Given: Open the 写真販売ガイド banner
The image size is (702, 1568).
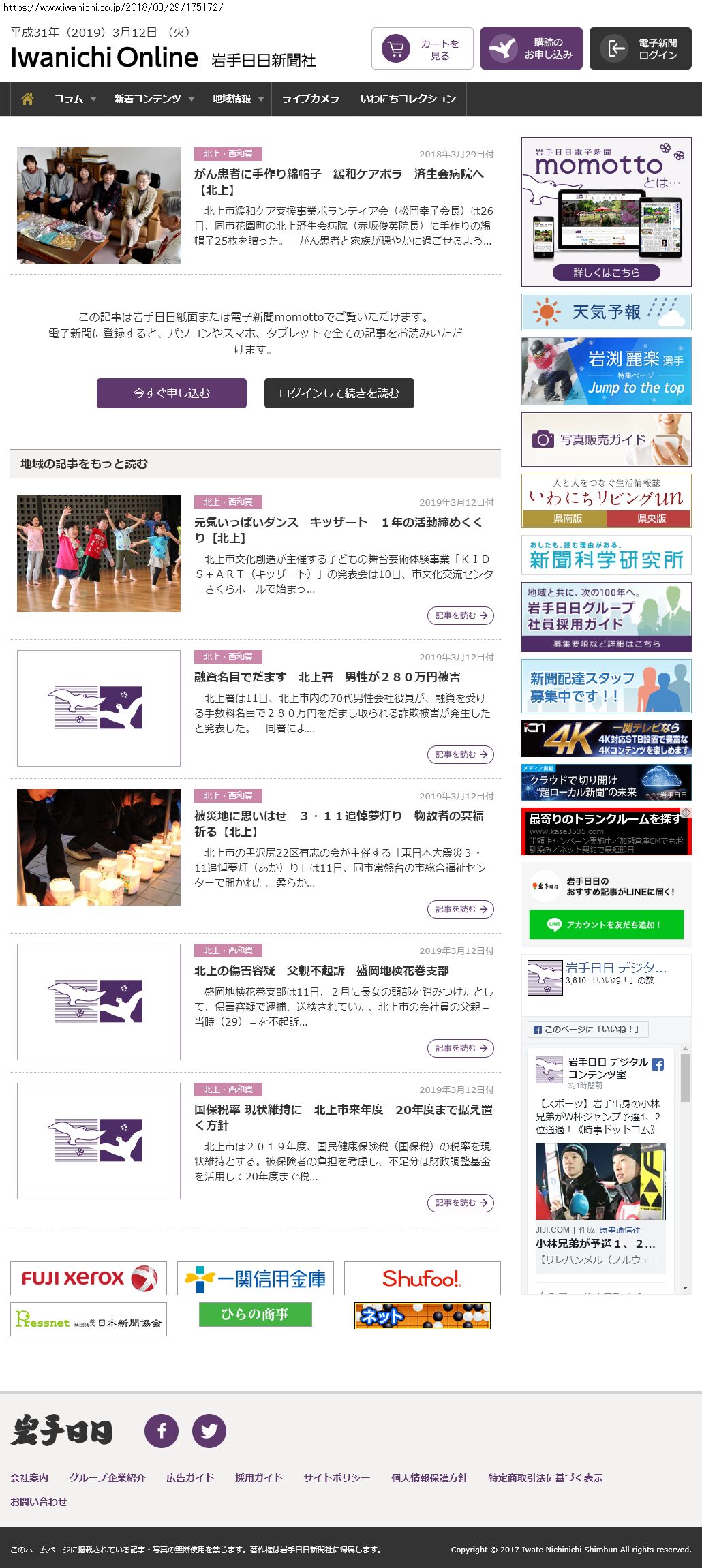Looking at the screenshot, I should coord(606,440).
